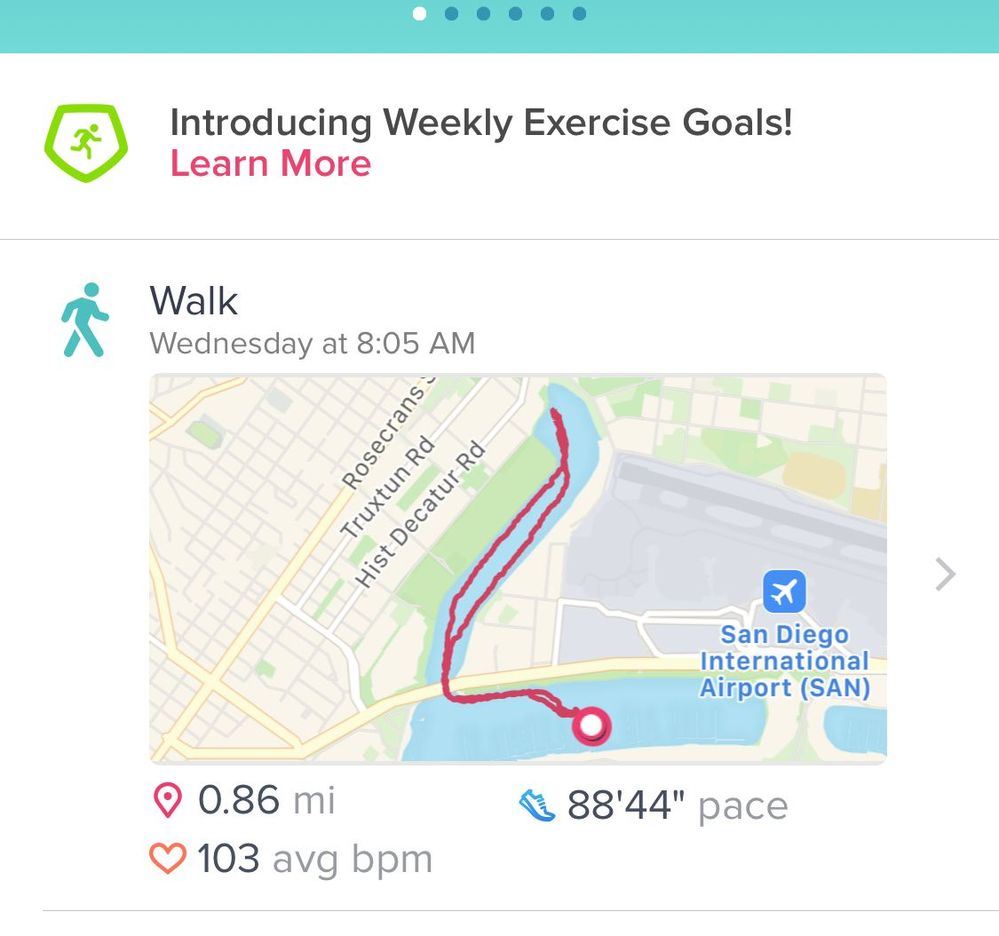This screenshot has height=936, width=999.
Task: Open the Wednesday walk map thumbnail
Action: click(517, 568)
